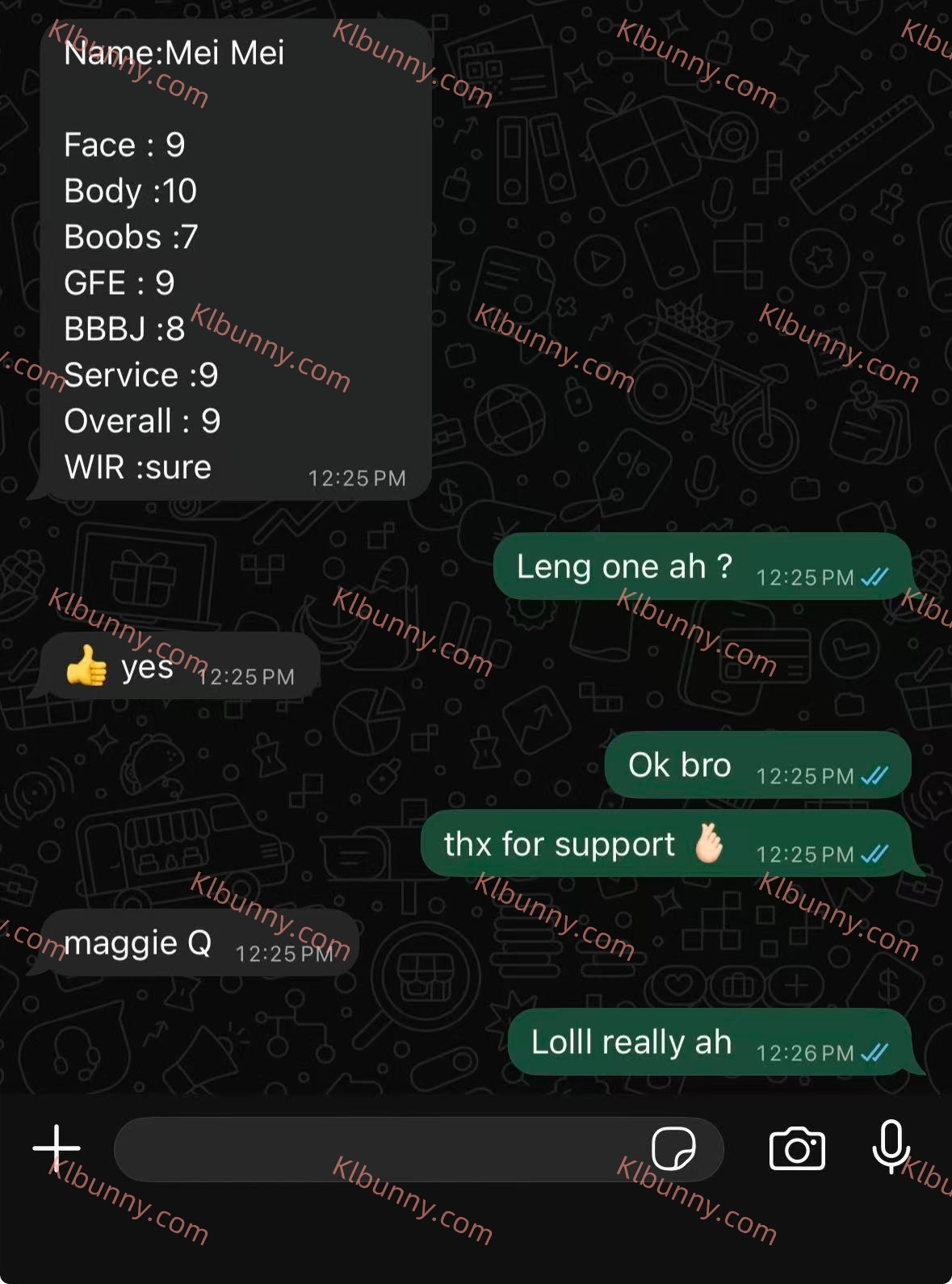952x1284 pixels.
Task: Open the camera to take a photo
Action: point(797,1148)
